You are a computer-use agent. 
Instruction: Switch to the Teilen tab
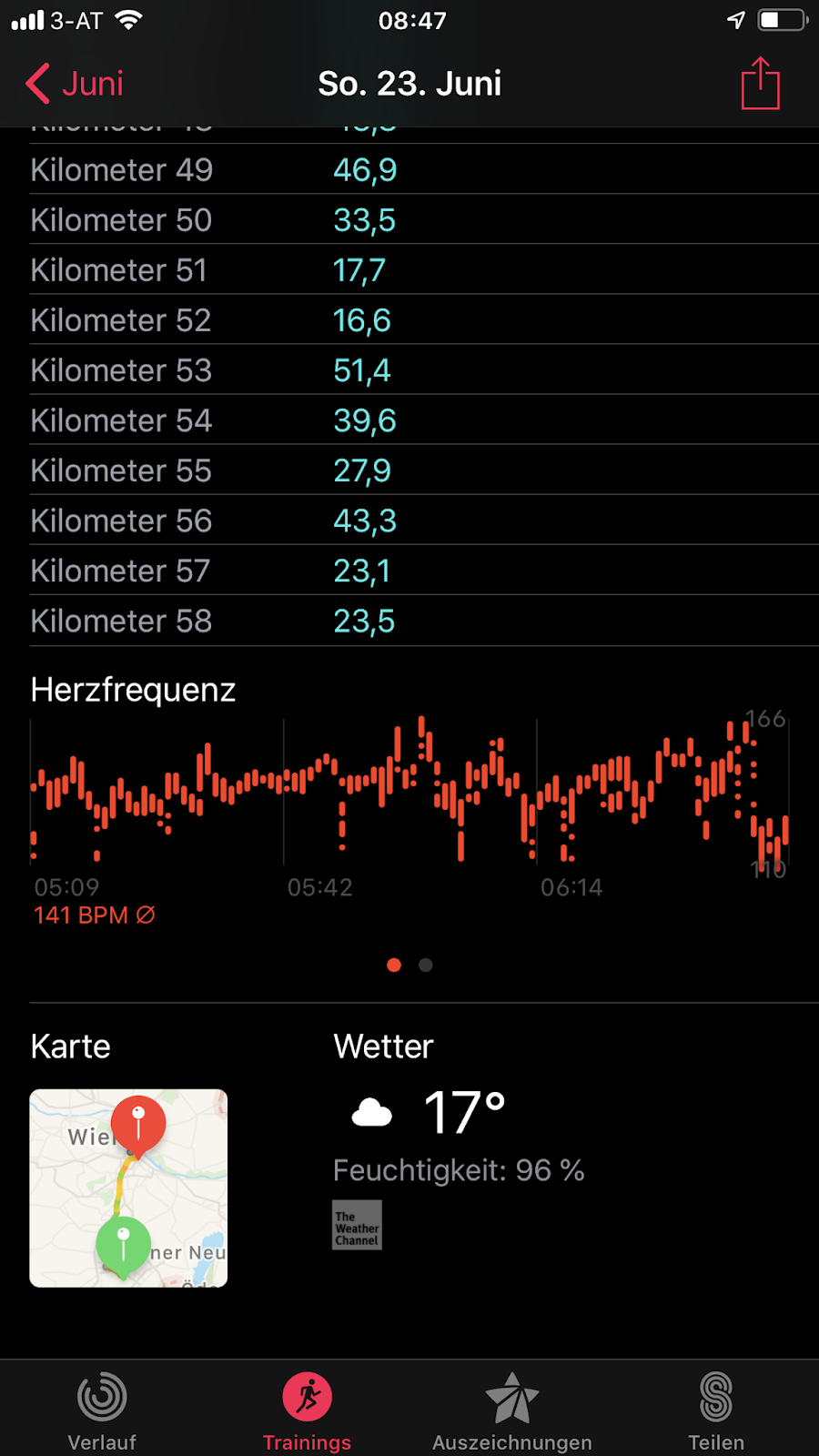(x=716, y=1409)
